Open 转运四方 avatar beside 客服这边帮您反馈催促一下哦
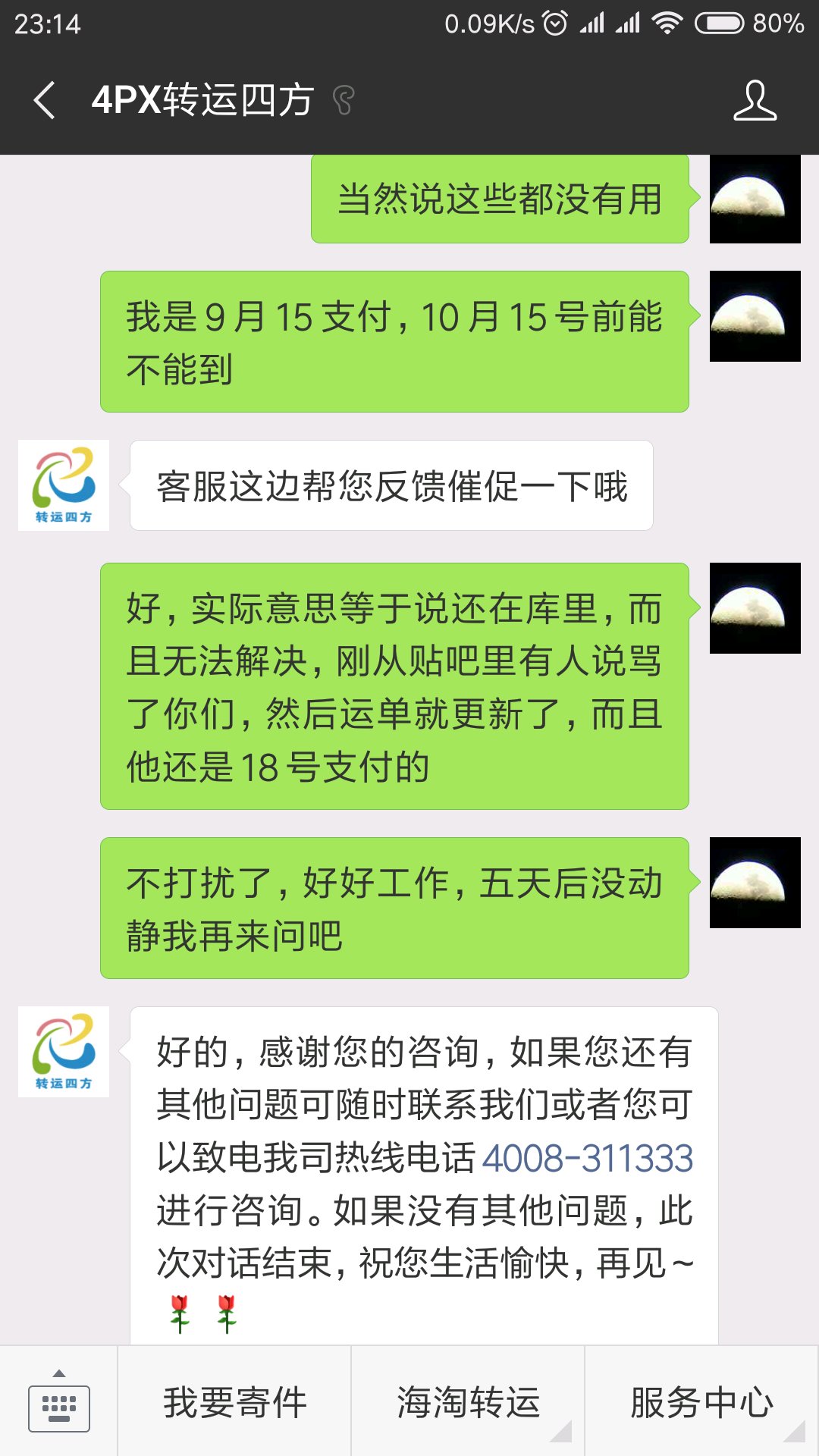This screenshot has height=1456, width=819. pos(64,485)
